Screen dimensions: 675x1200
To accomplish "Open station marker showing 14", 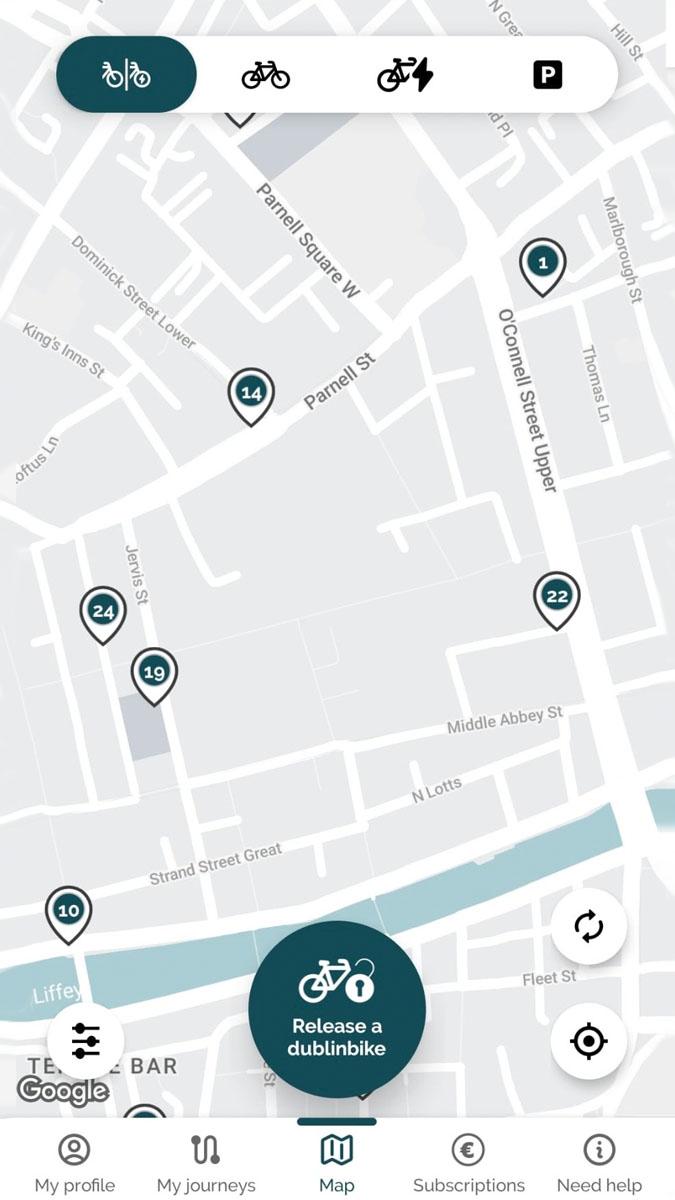I will pos(251,394).
